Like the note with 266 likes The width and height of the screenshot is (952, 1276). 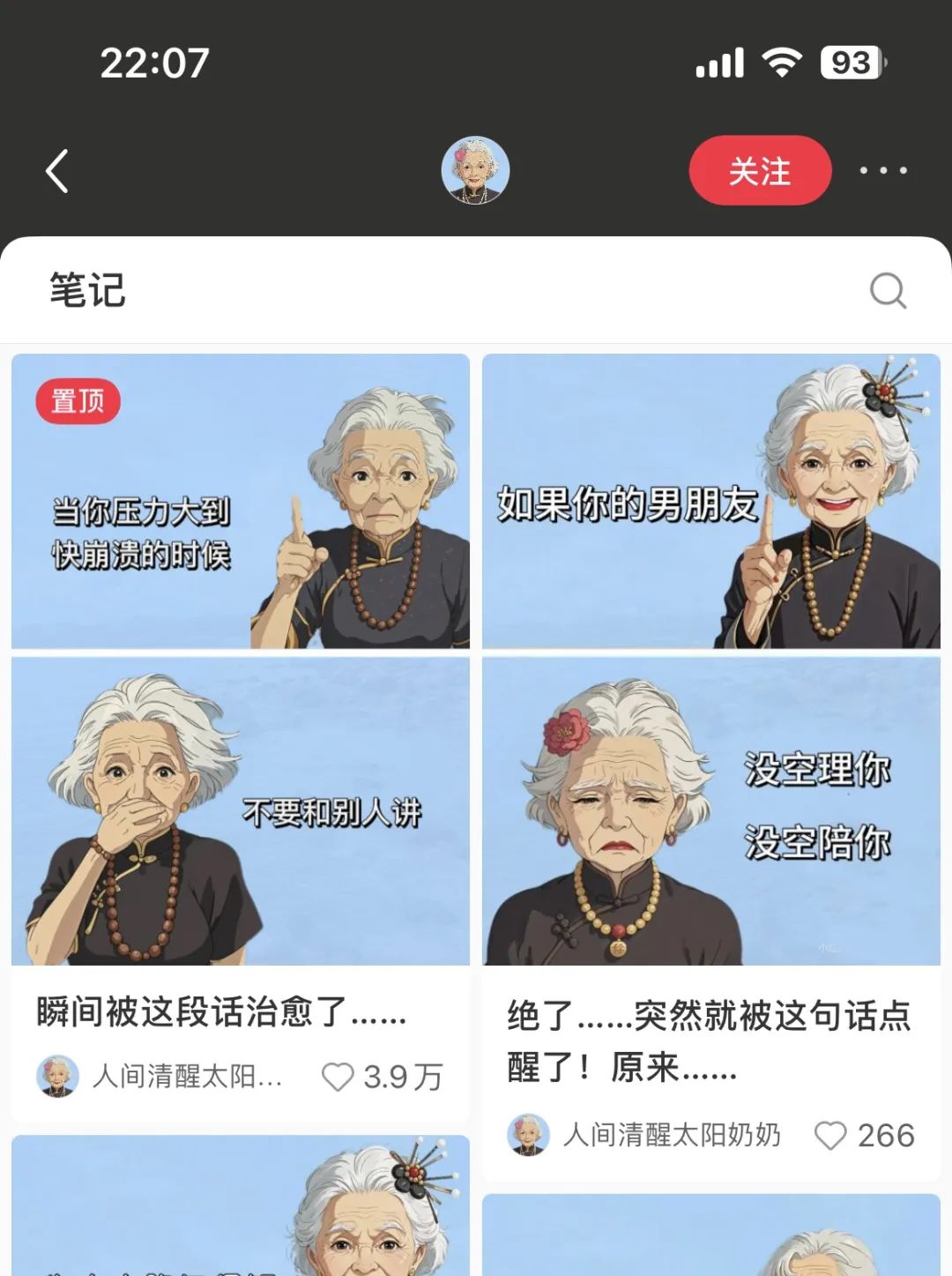[x=830, y=1136]
